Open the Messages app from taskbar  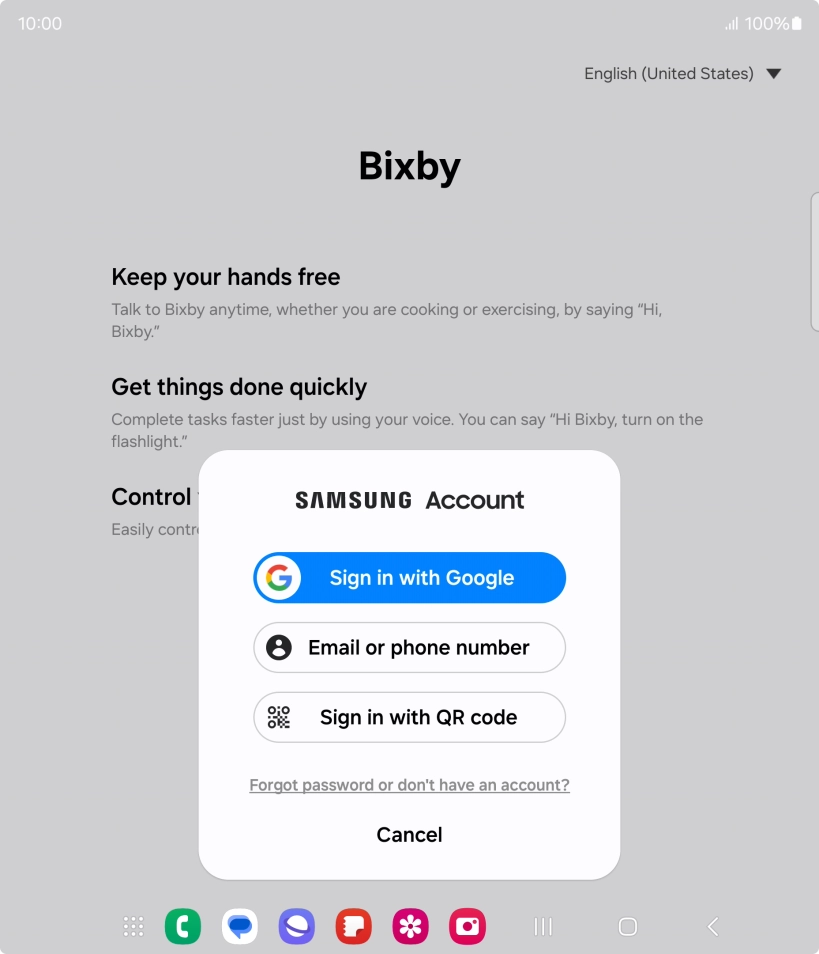tap(240, 927)
